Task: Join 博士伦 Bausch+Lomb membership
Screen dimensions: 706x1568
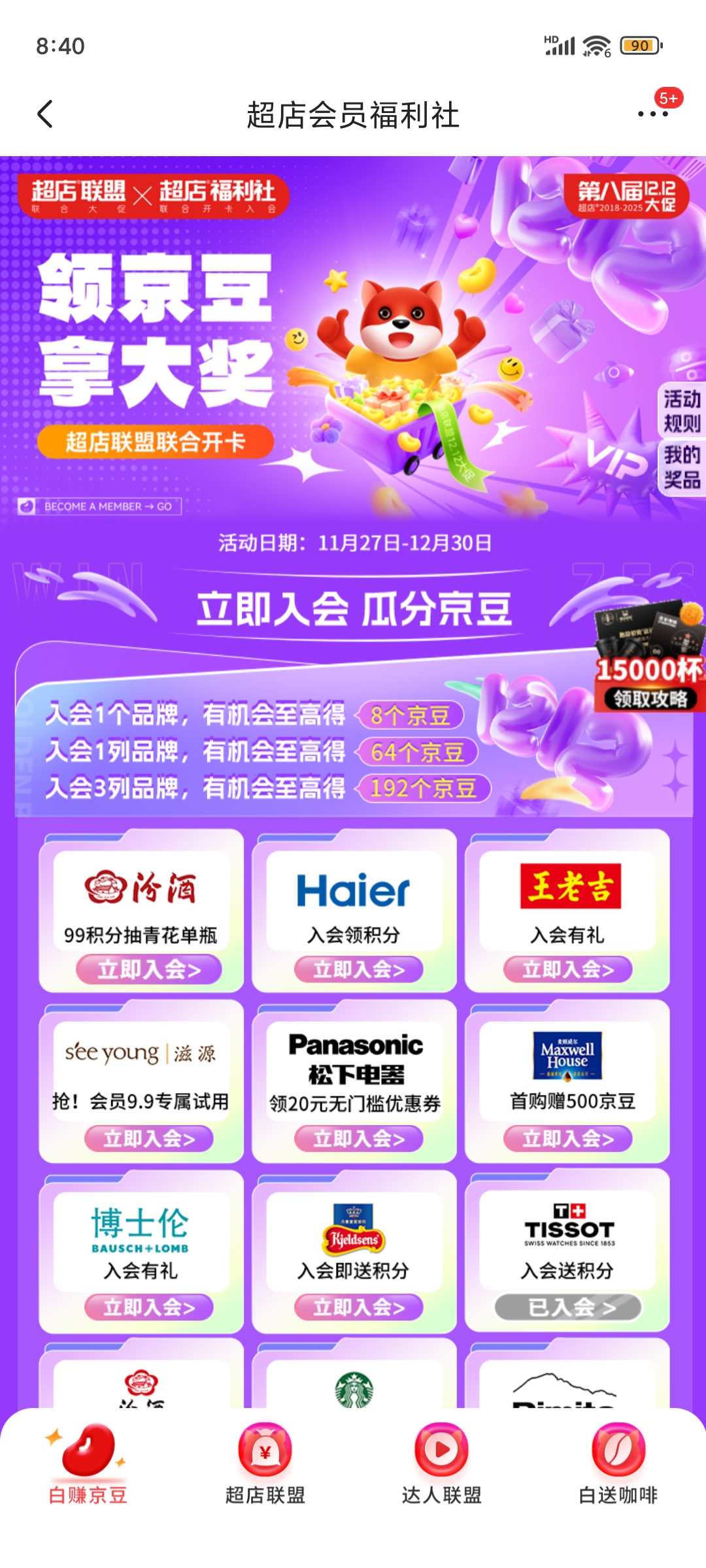Action: tap(149, 1307)
